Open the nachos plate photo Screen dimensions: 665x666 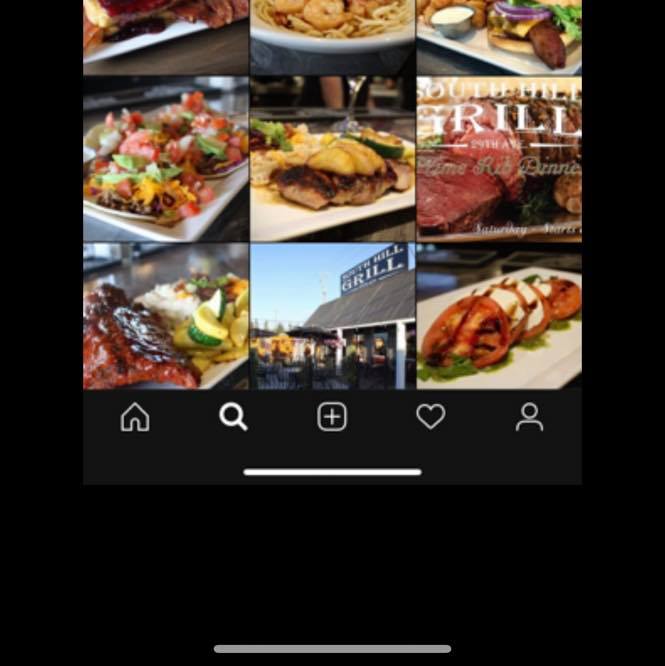pyautogui.click(x=166, y=158)
